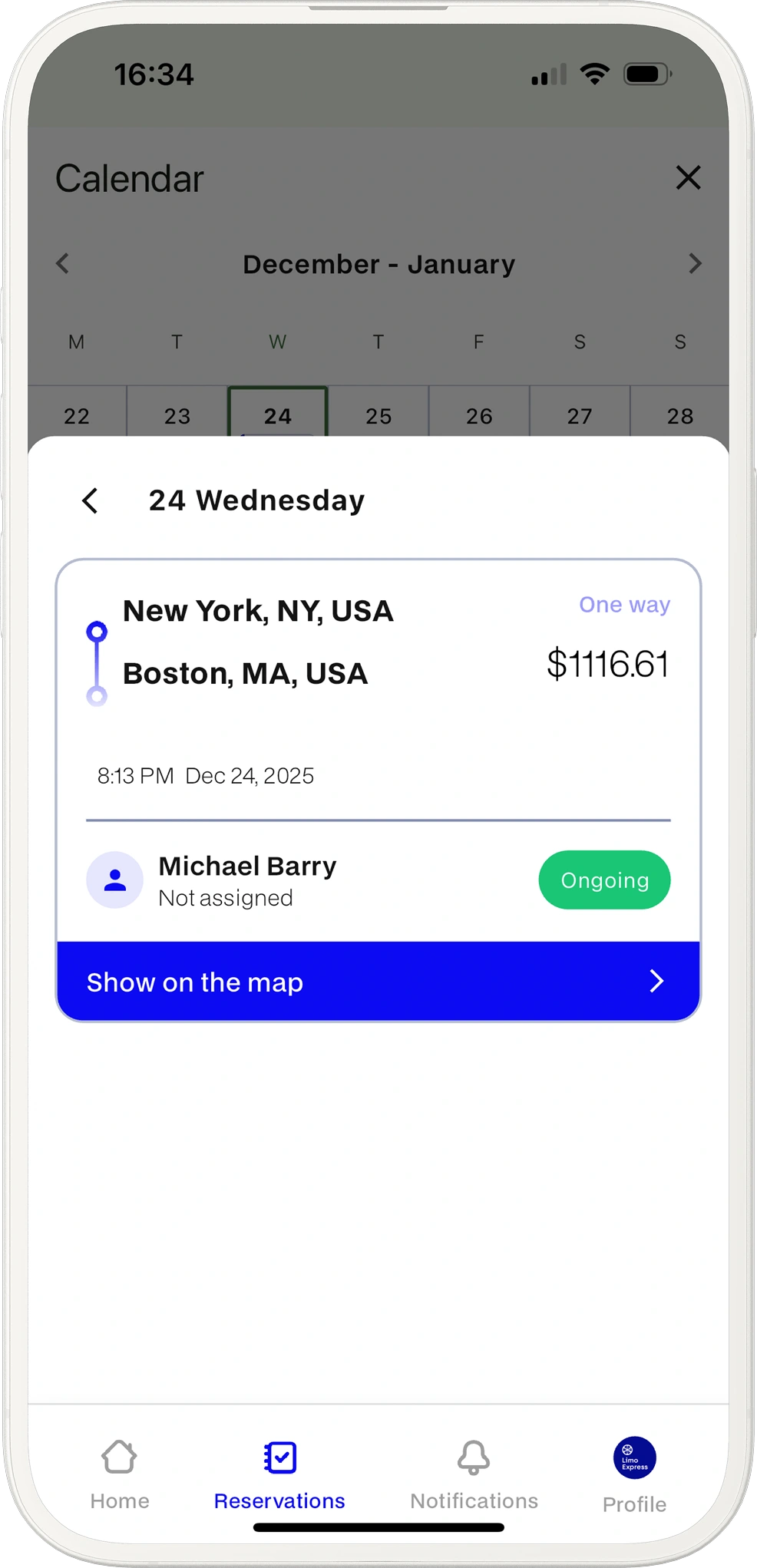The height and width of the screenshot is (1568, 757).
Task: Go to the previous month range
Action: (63, 263)
